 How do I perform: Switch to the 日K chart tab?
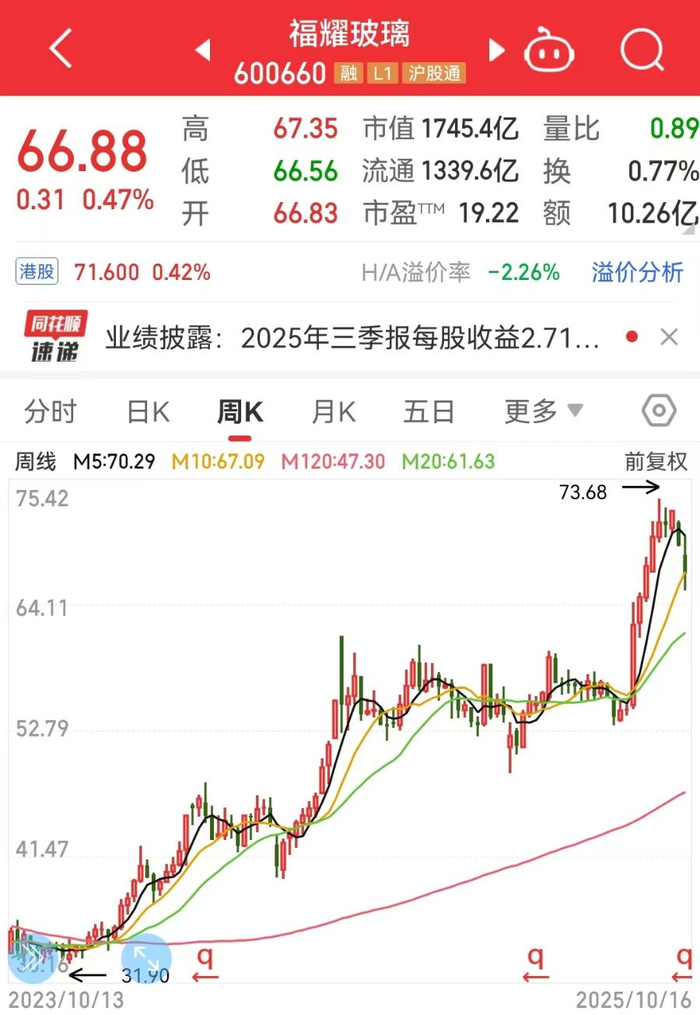coord(148,411)
